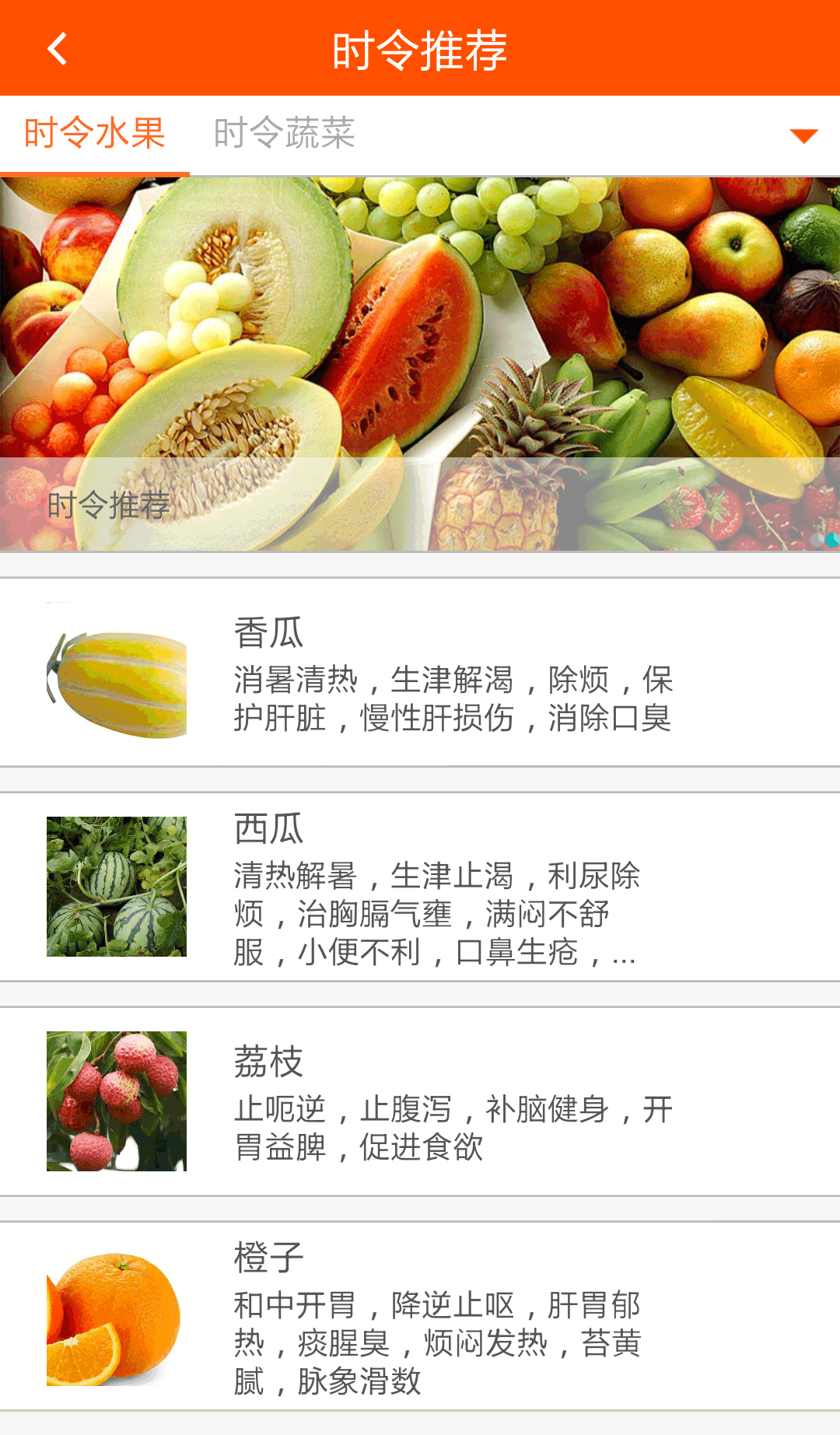Select the 时令水果 tab
The width and height of the screenshot is (840, 1435).
(93, 134)
